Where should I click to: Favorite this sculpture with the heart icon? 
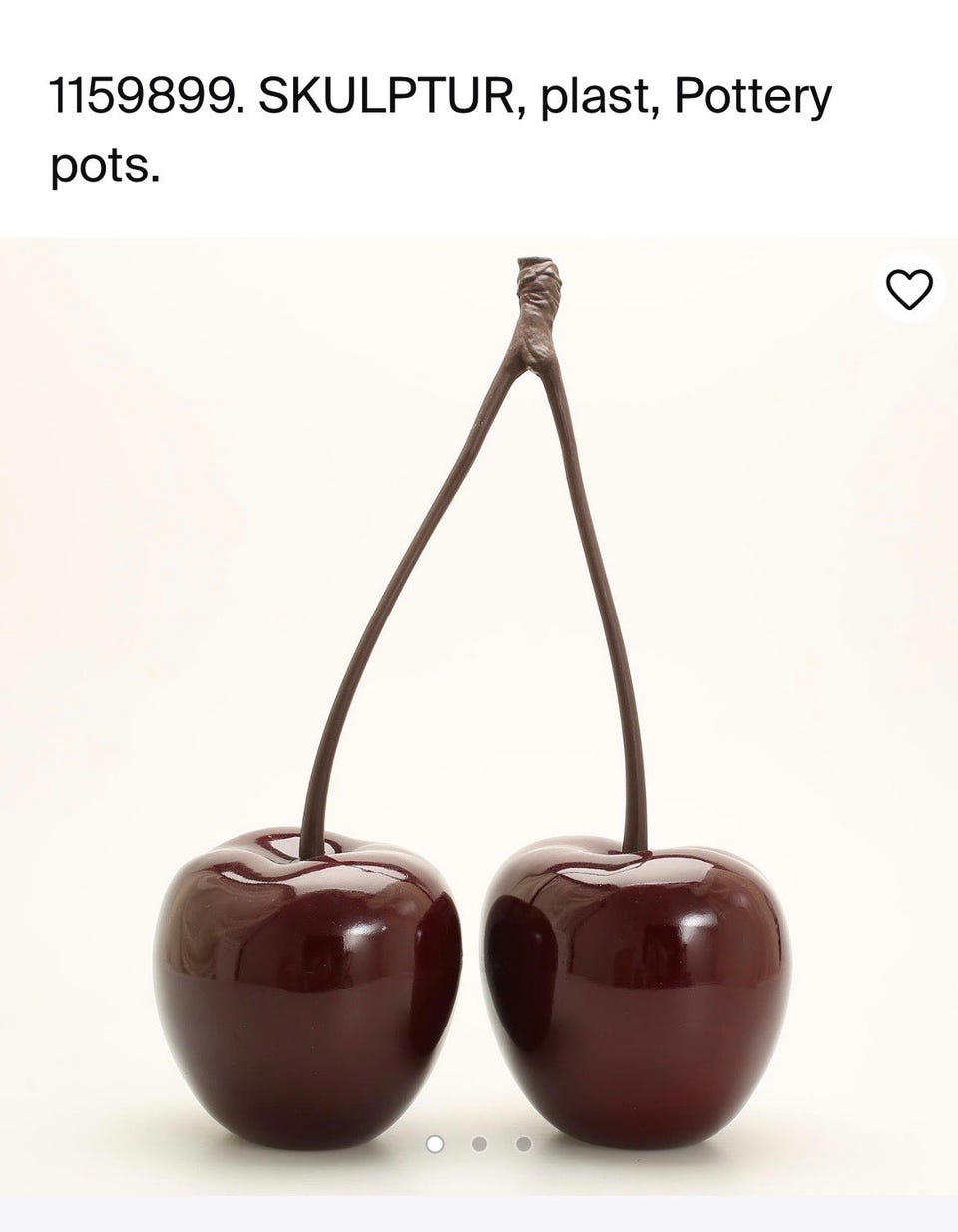tap(909, 289)
